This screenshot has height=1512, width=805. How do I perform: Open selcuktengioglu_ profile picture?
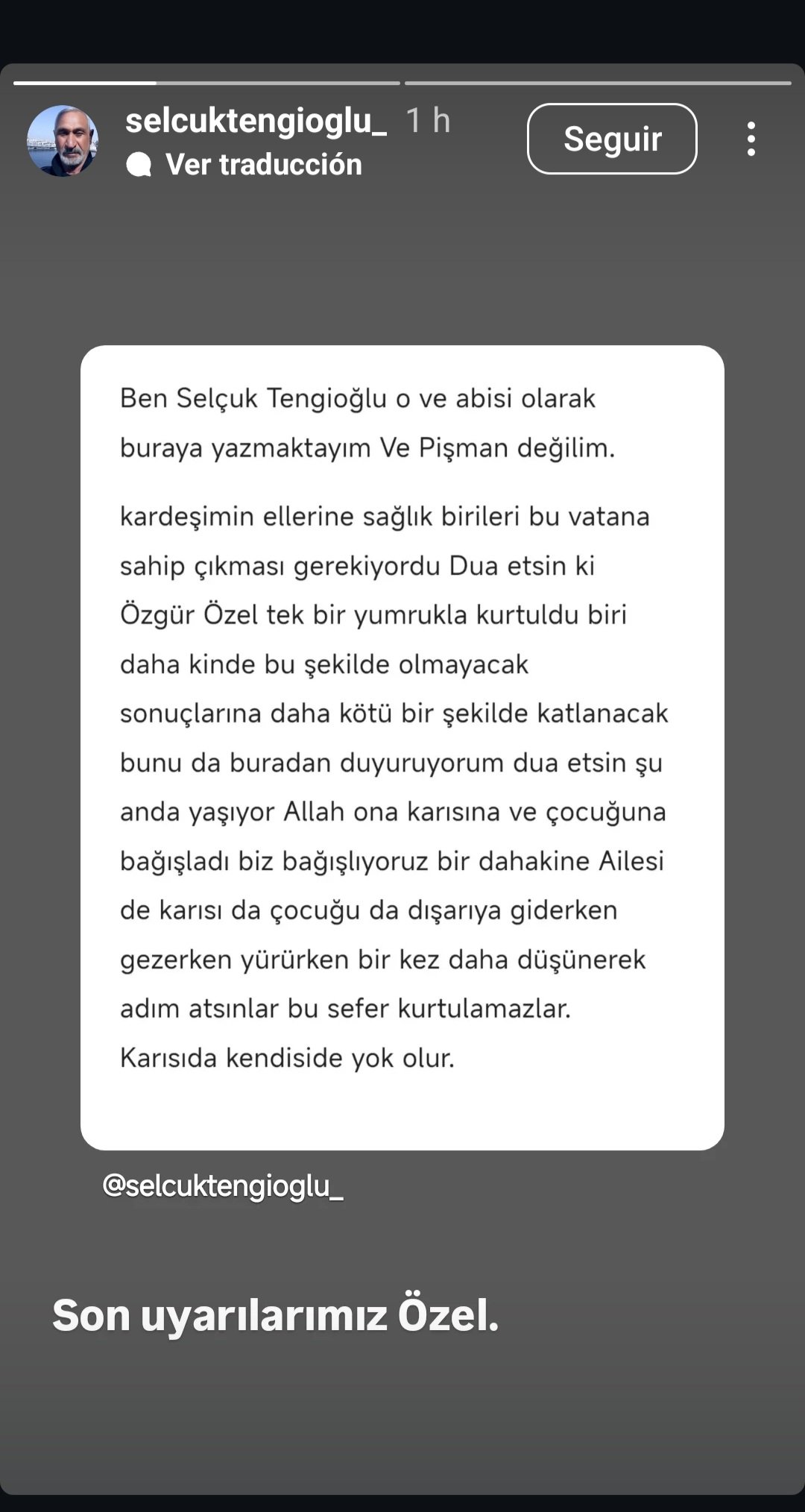tap(63, 140)
